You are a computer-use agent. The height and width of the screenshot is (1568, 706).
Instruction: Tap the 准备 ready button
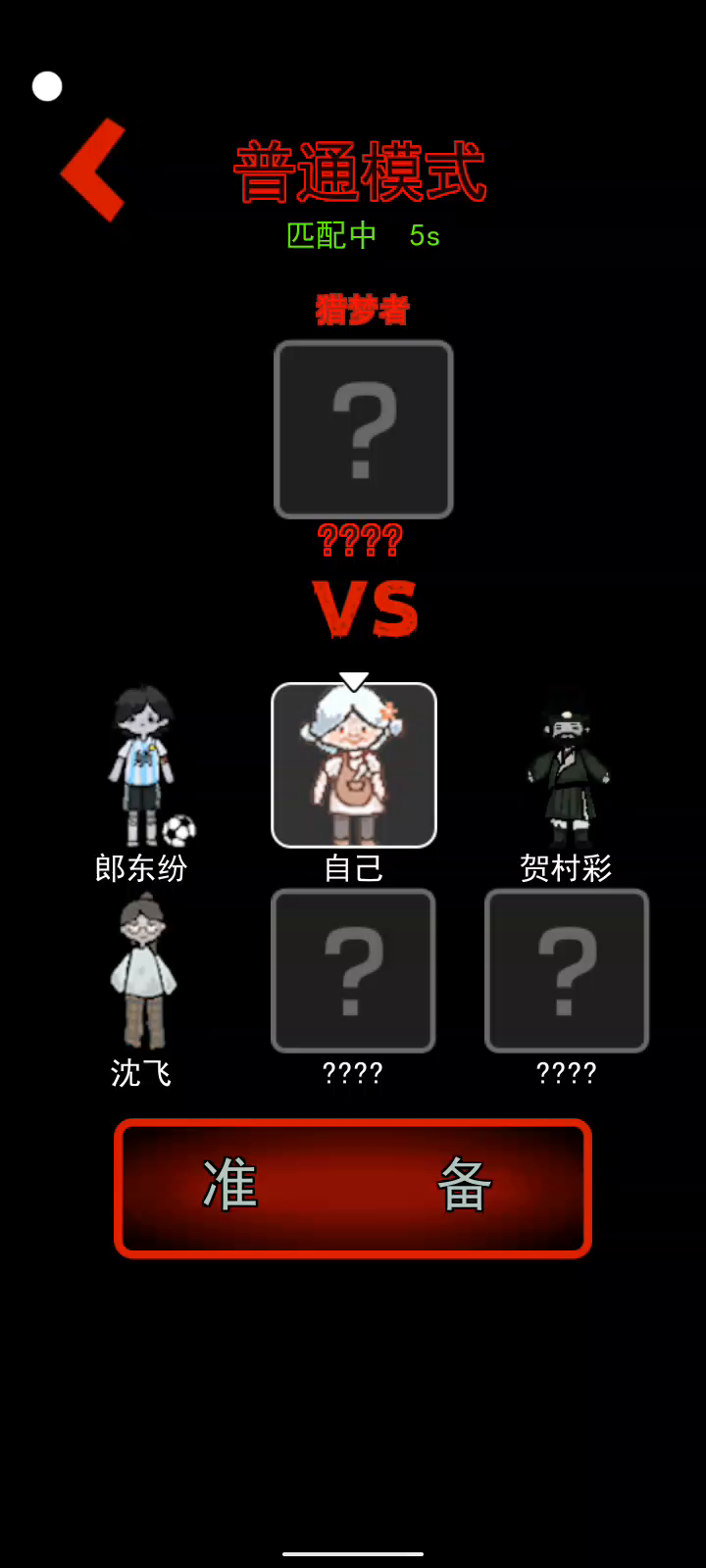point(353,1188)
